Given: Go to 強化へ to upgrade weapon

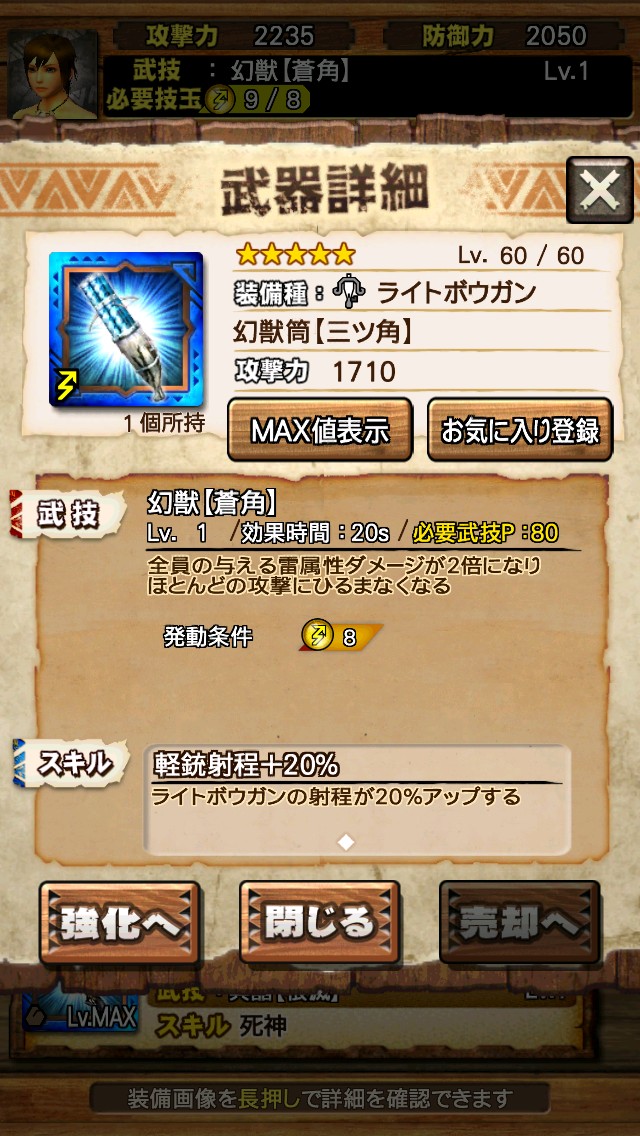Looking at the screenshot, I should (x=119, y=922).
